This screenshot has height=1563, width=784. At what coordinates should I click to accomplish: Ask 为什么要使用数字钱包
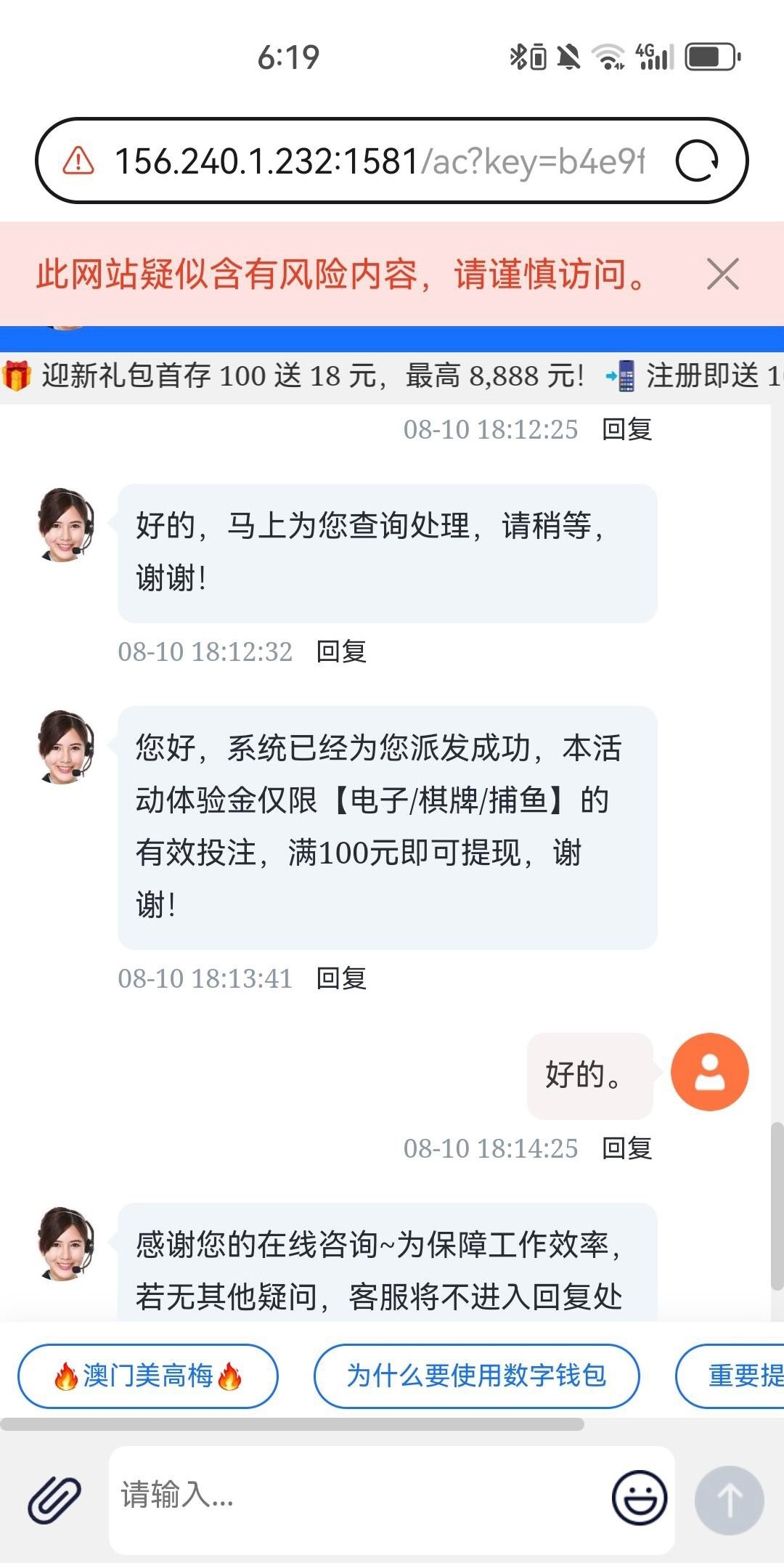point(476,1376)
